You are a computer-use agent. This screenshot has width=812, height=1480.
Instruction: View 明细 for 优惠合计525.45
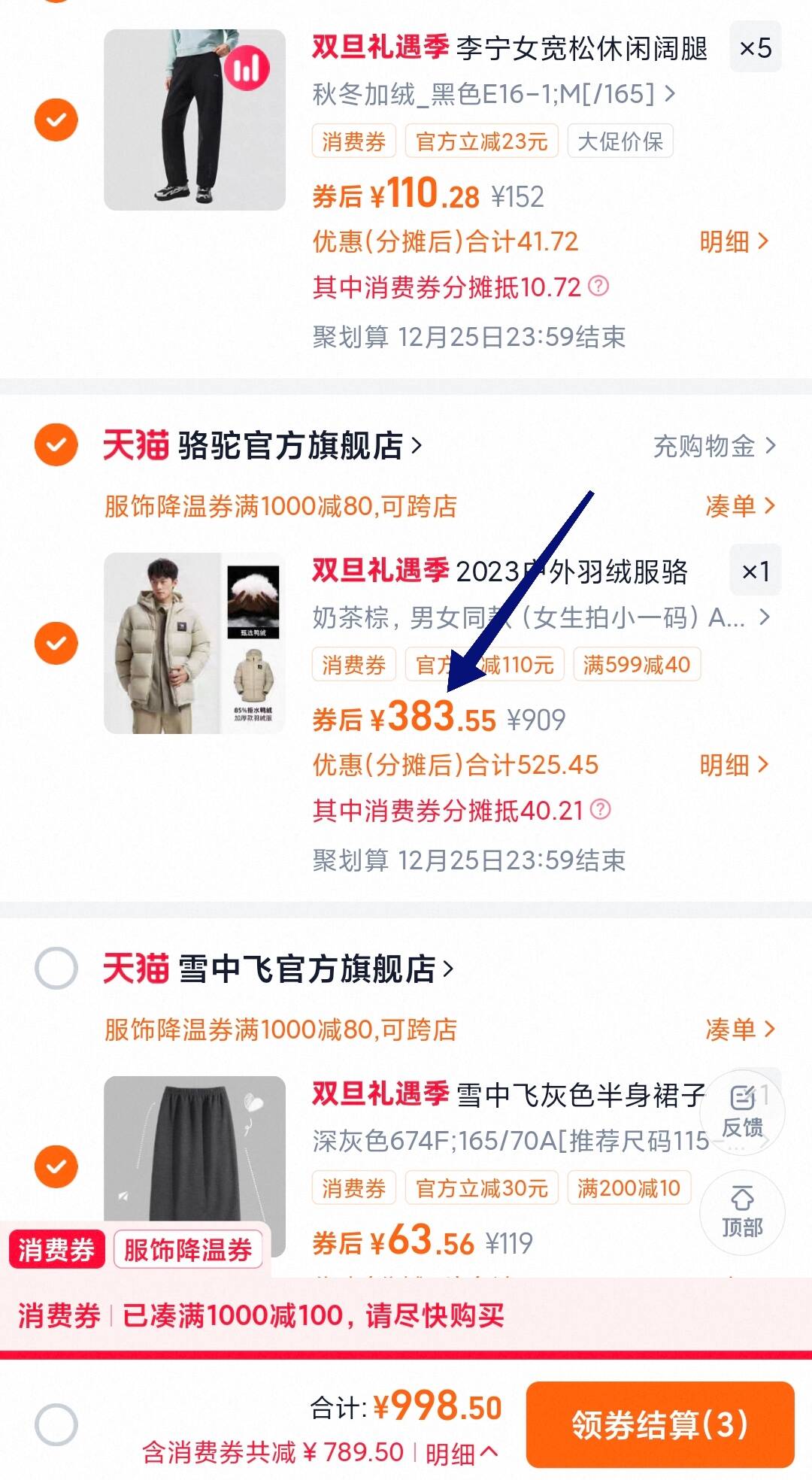734,765
